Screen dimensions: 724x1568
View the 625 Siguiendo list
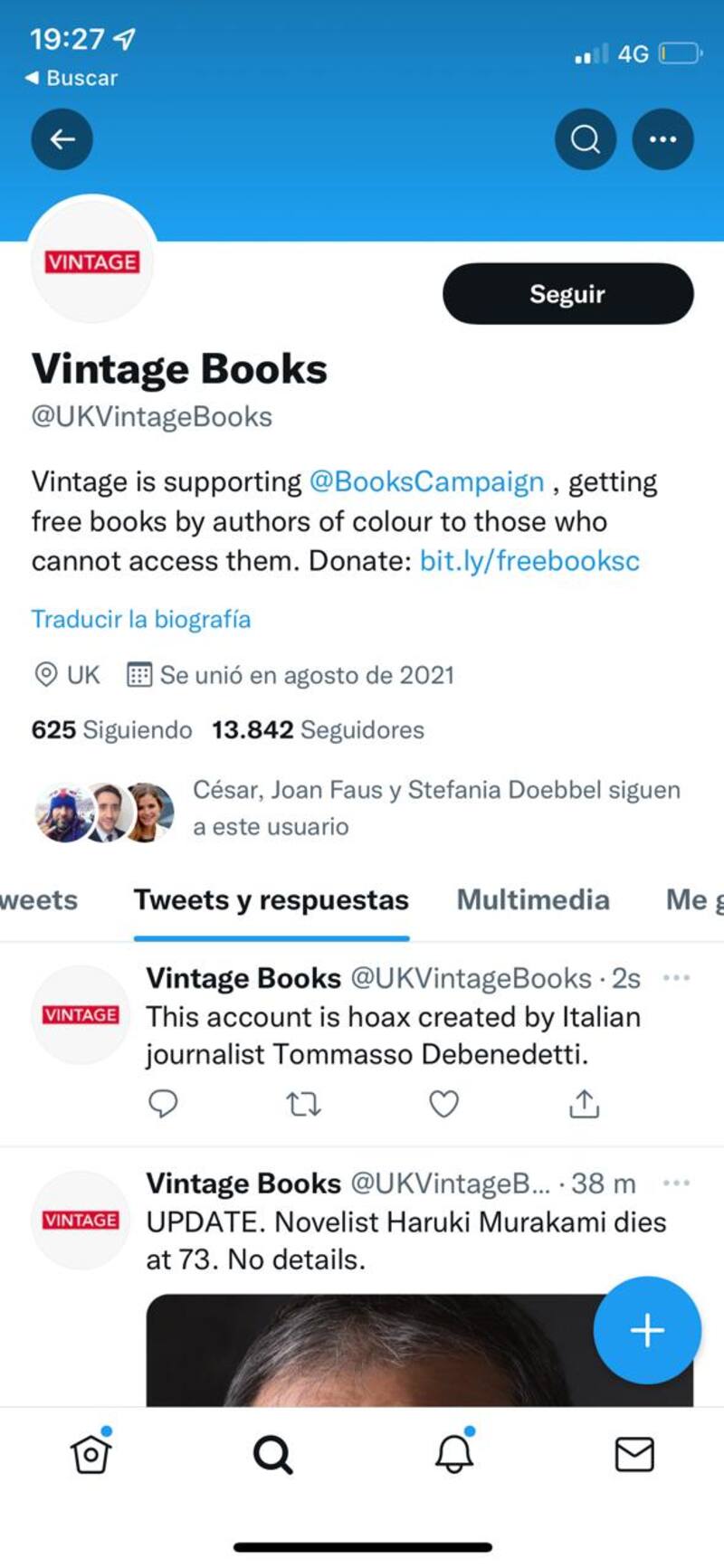112,730
